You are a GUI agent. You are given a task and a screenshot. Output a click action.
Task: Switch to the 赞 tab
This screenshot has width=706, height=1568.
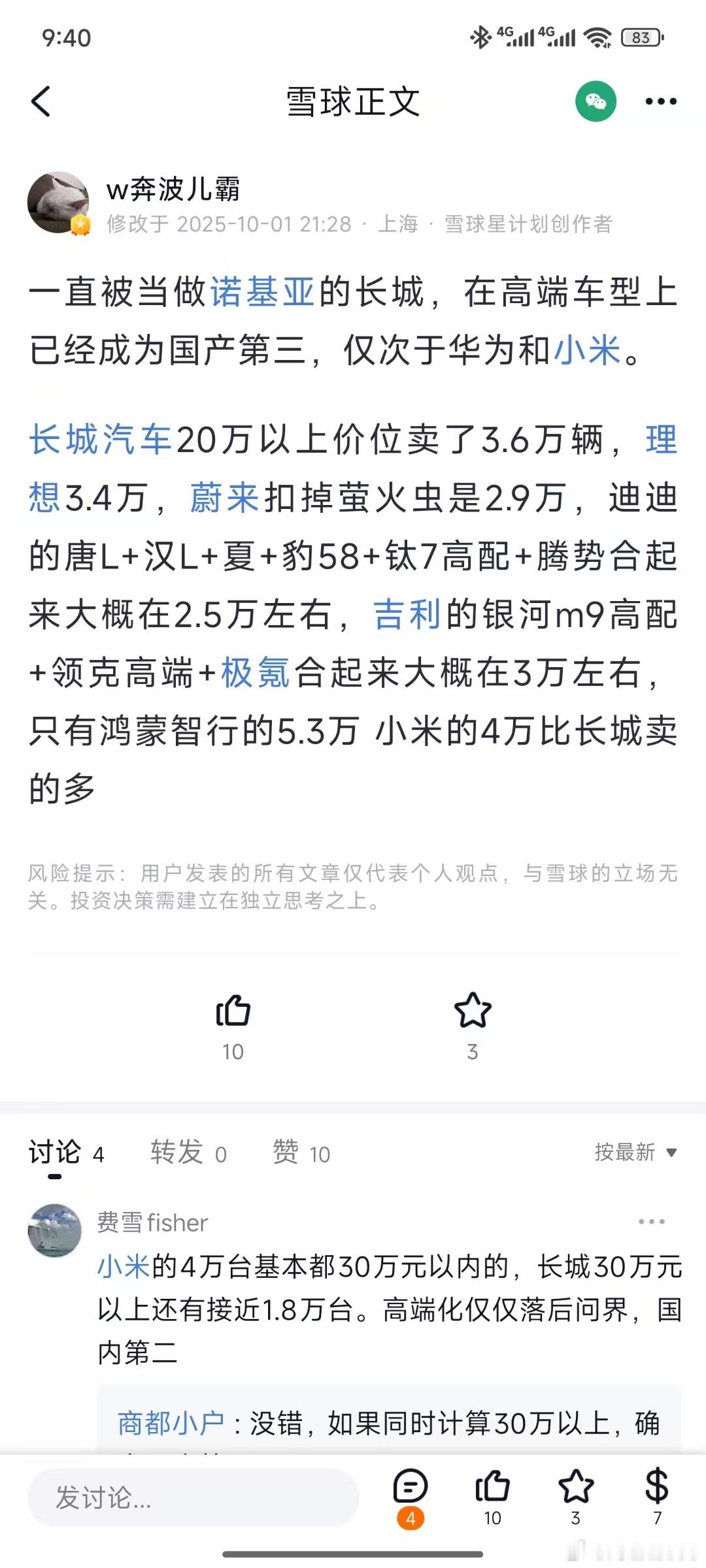[x=301, y=1152]
